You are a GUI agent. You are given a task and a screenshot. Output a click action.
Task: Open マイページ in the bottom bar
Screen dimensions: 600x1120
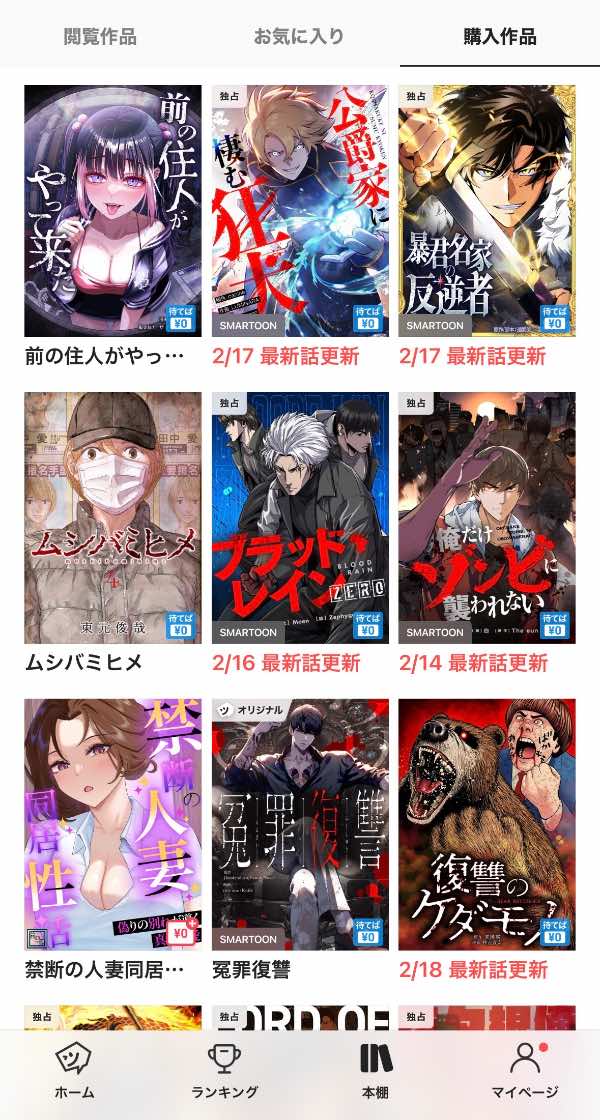click(524, 1069)
